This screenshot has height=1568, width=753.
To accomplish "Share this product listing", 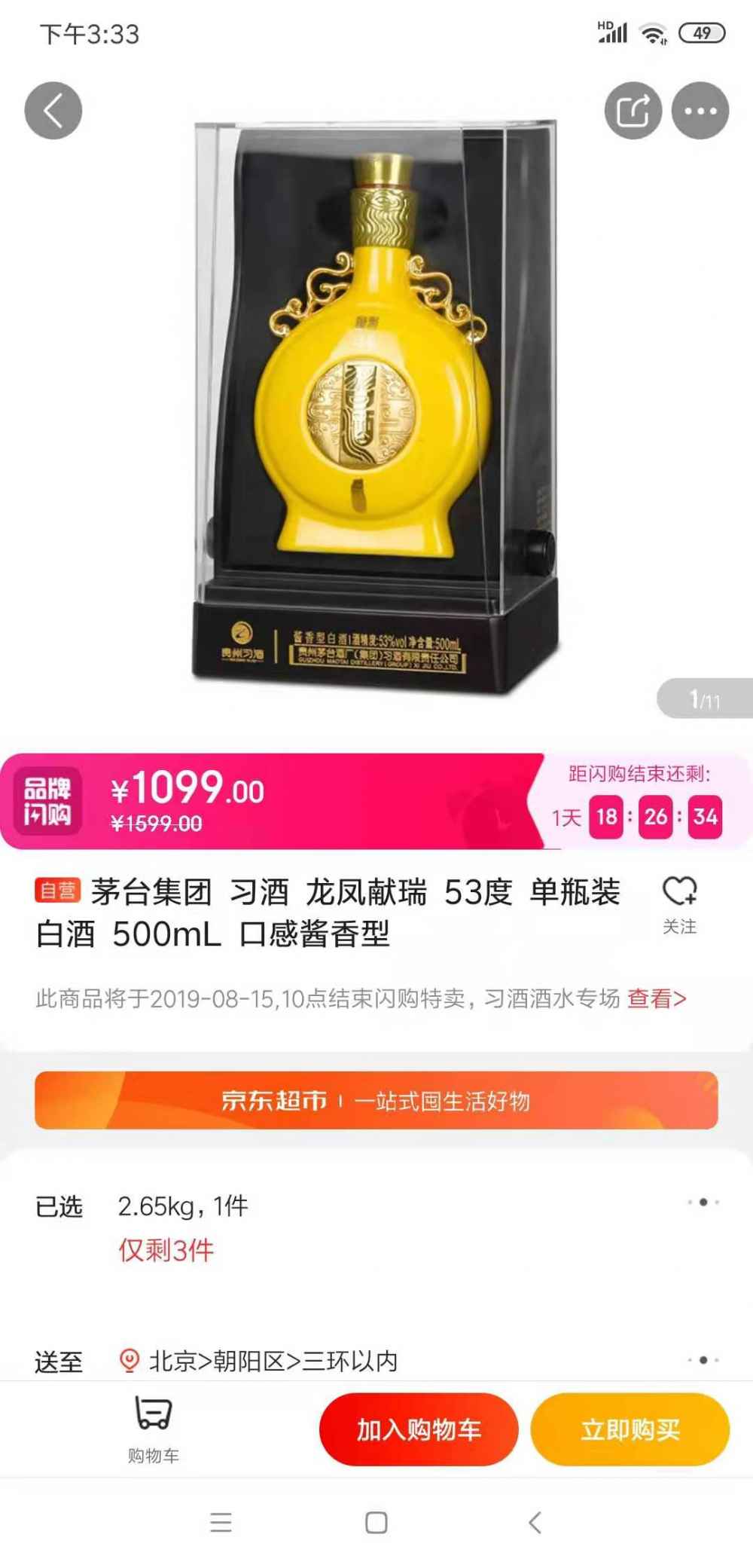I will (x=633, y=111).
